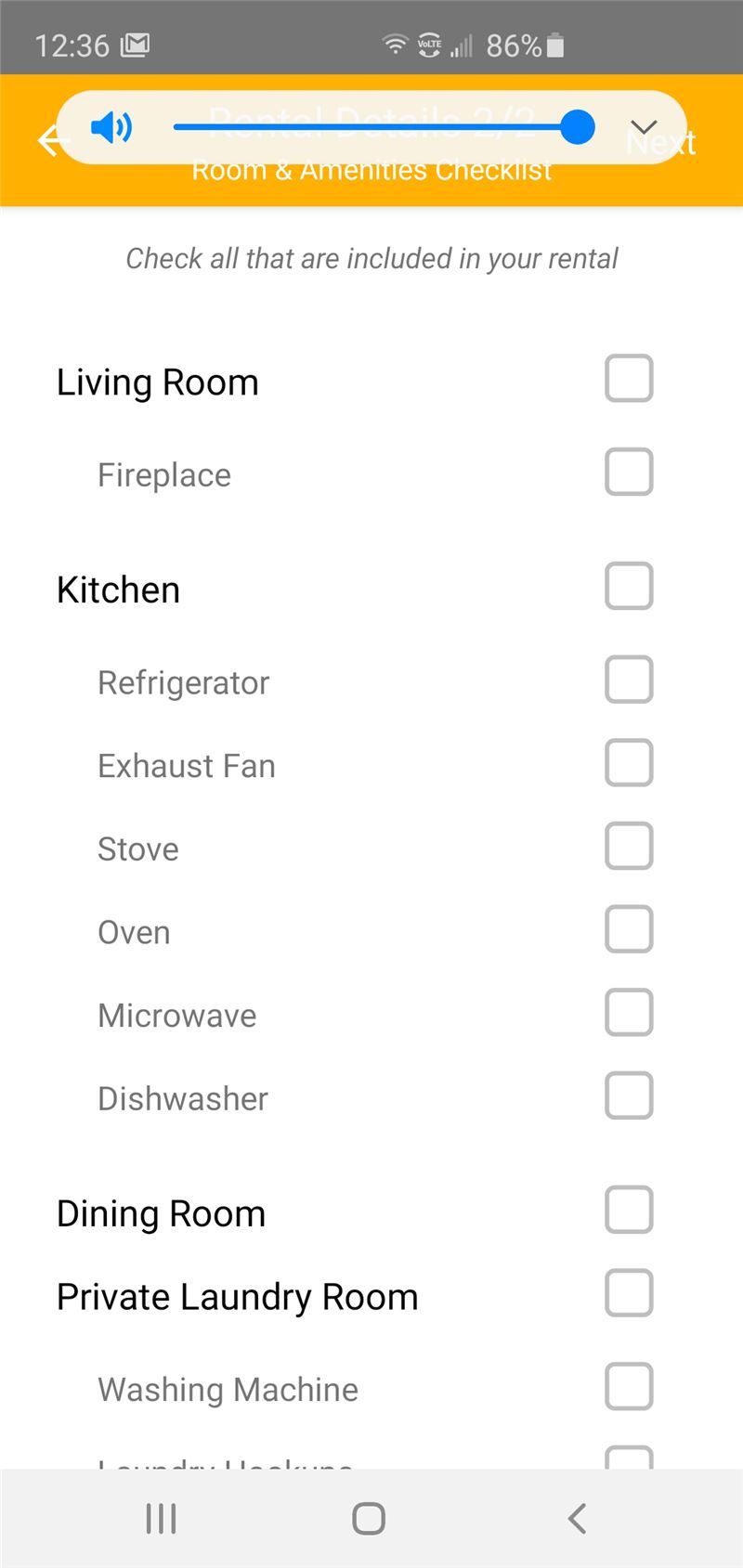Tick the Dining Room checkbox
Image resolution: width=743 pixels, height=1568 pixels.
pyautogui.click(x=629, y=1210)
